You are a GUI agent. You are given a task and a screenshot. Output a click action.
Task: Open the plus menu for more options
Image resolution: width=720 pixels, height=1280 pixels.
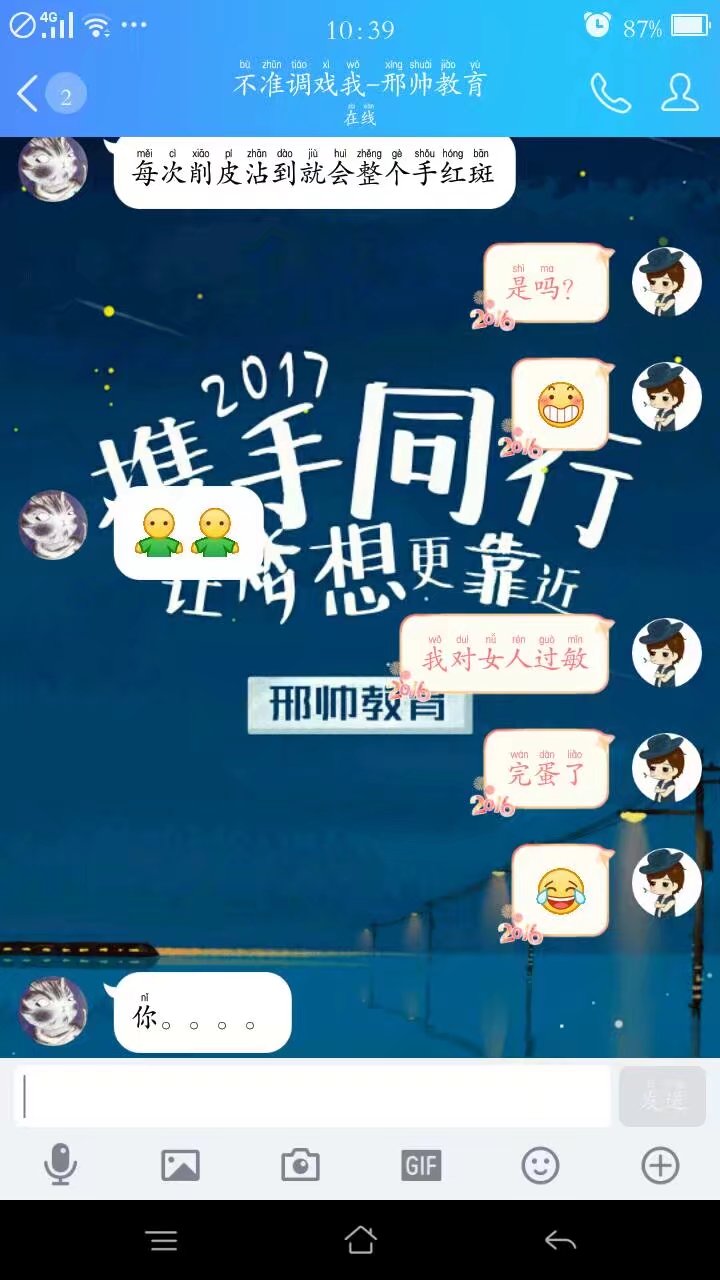click(x=660, y=1165)
